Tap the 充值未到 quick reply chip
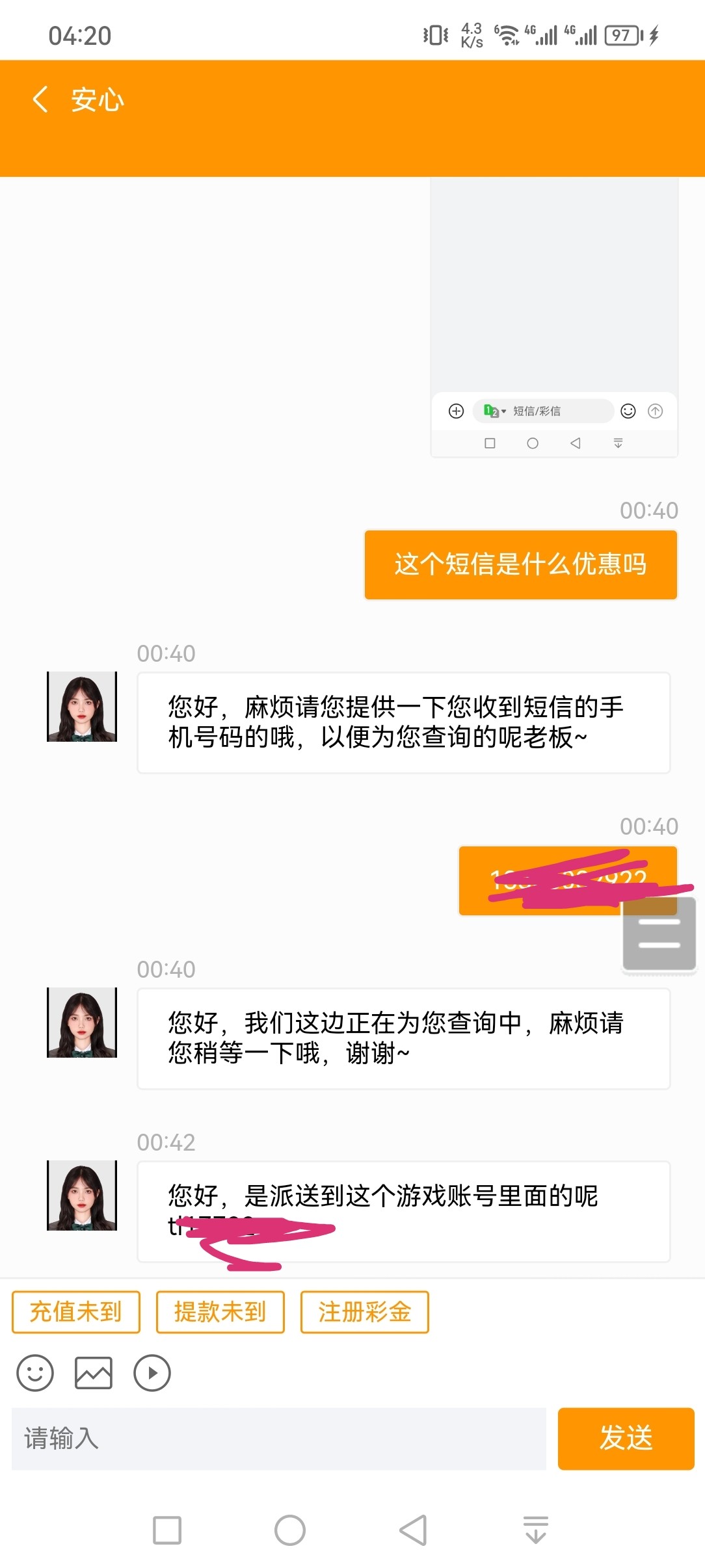Screen dimensions: 705x1568 (x=76, y=1312)
